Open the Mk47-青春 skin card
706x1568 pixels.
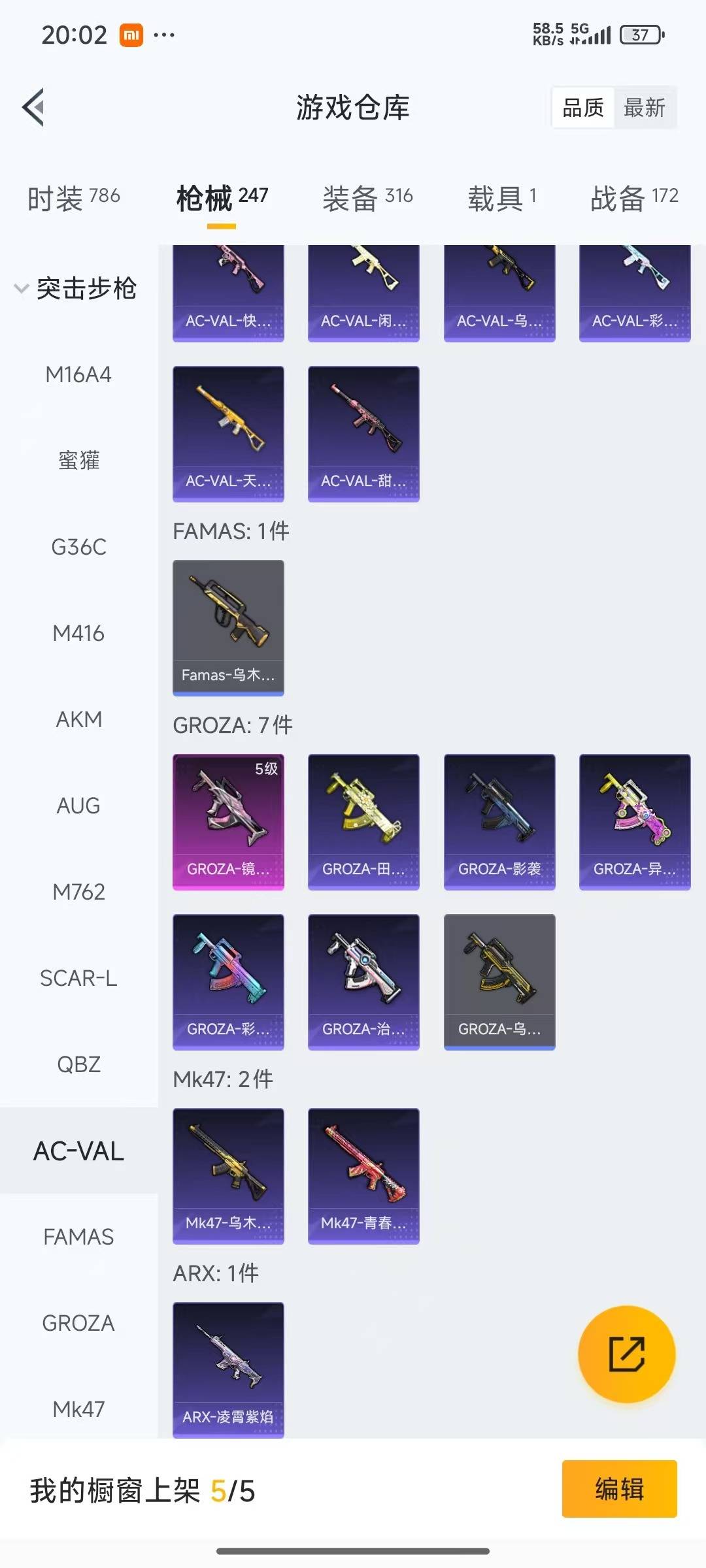click(363, 1176)
